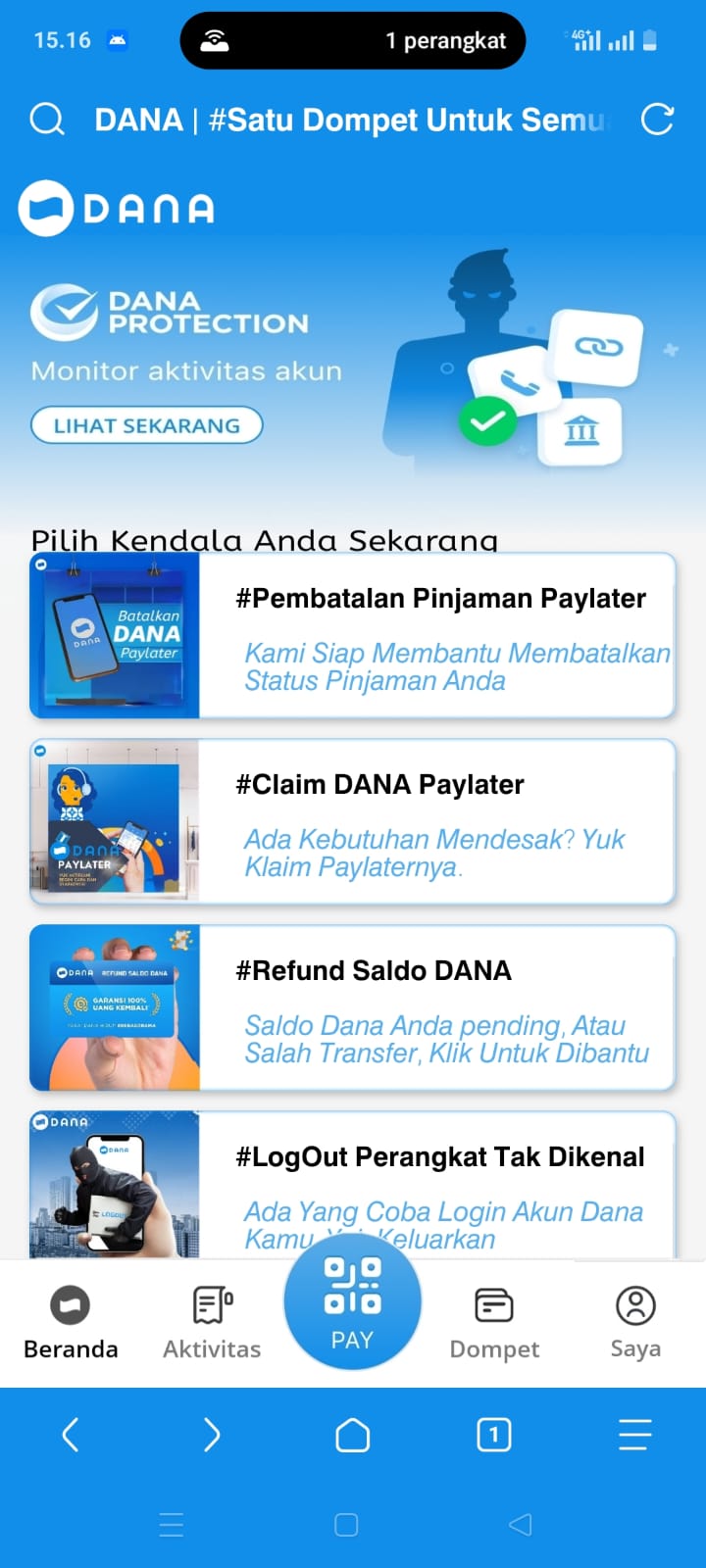The image size is (706, 1568).
Task: Tap the system back button
Action: pyautogui.click(x=521, y=1525)
